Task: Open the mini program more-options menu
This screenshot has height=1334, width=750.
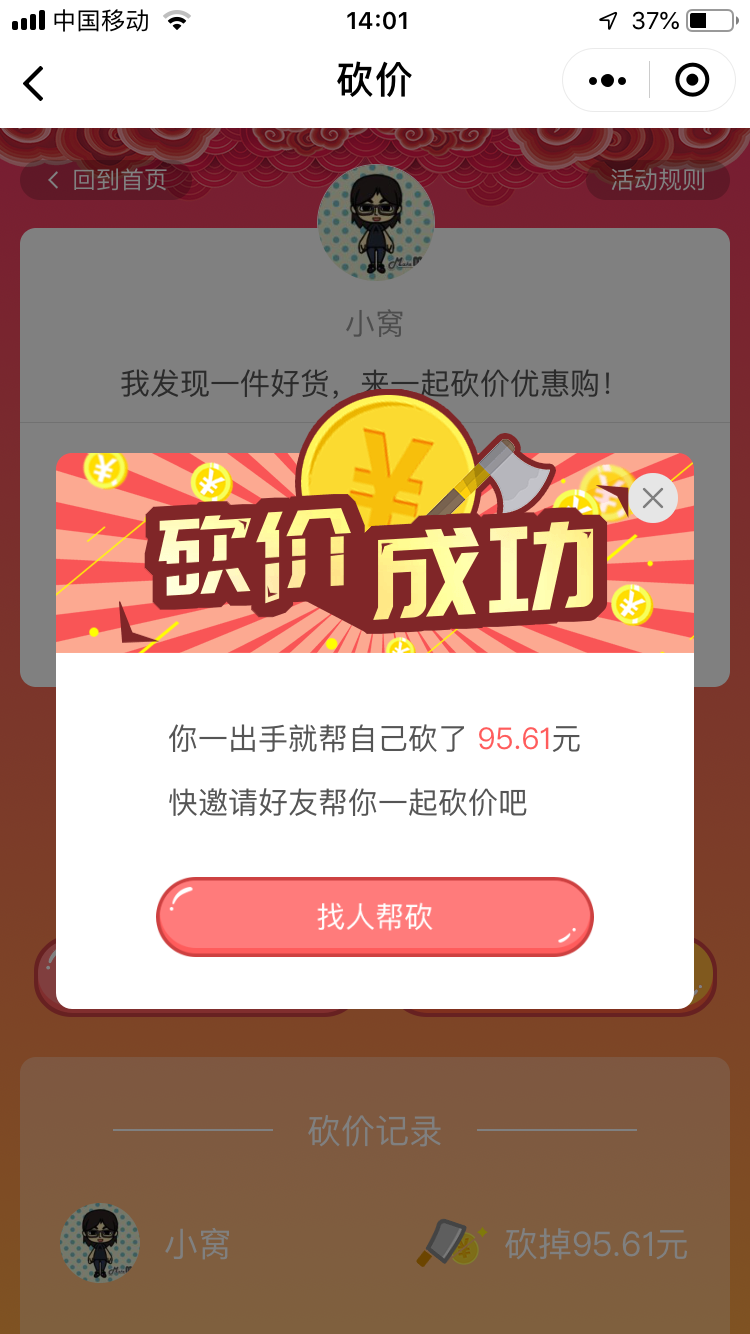Action: coord(607,81)
